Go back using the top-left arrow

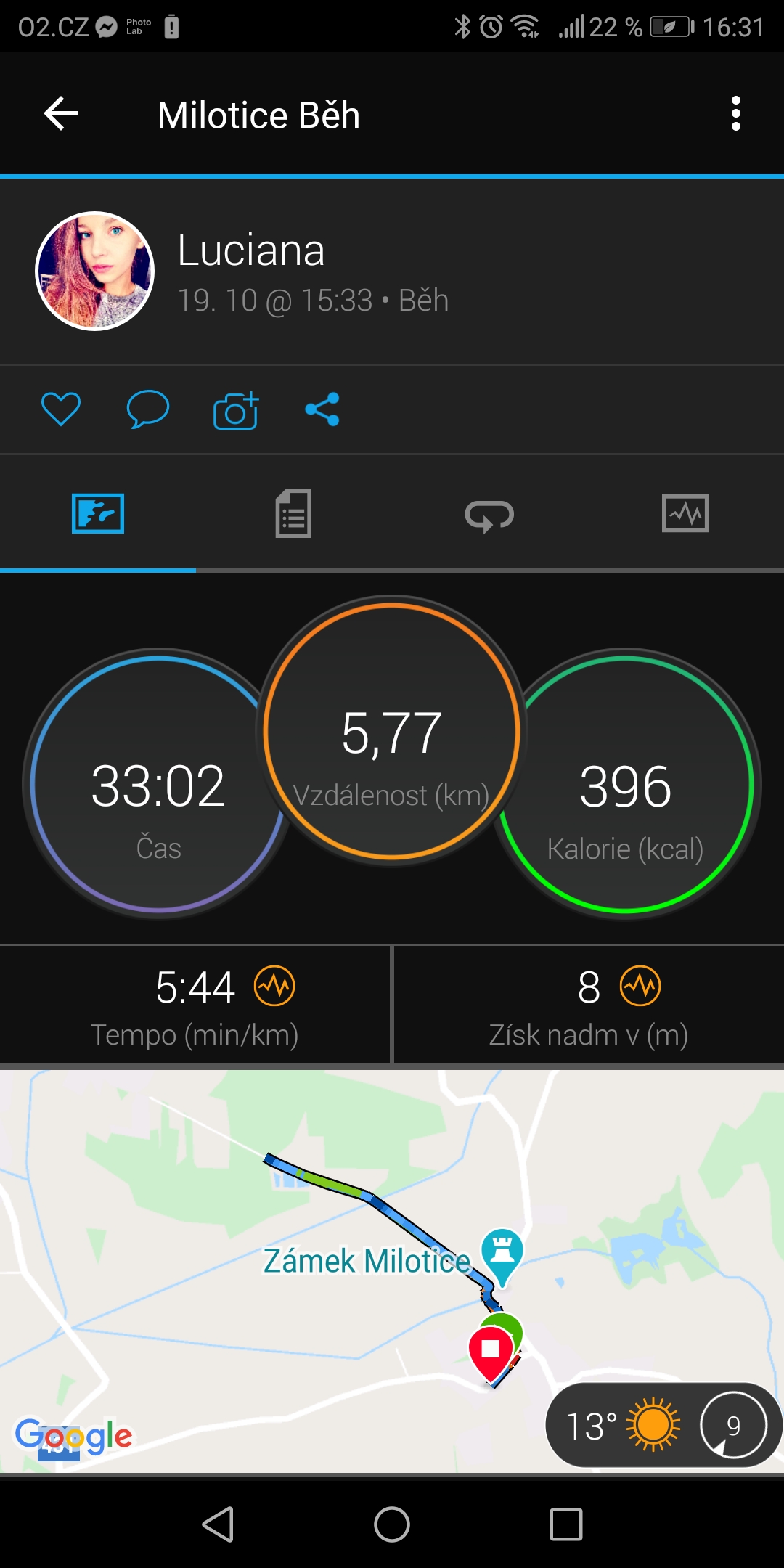tap(61, 114)
